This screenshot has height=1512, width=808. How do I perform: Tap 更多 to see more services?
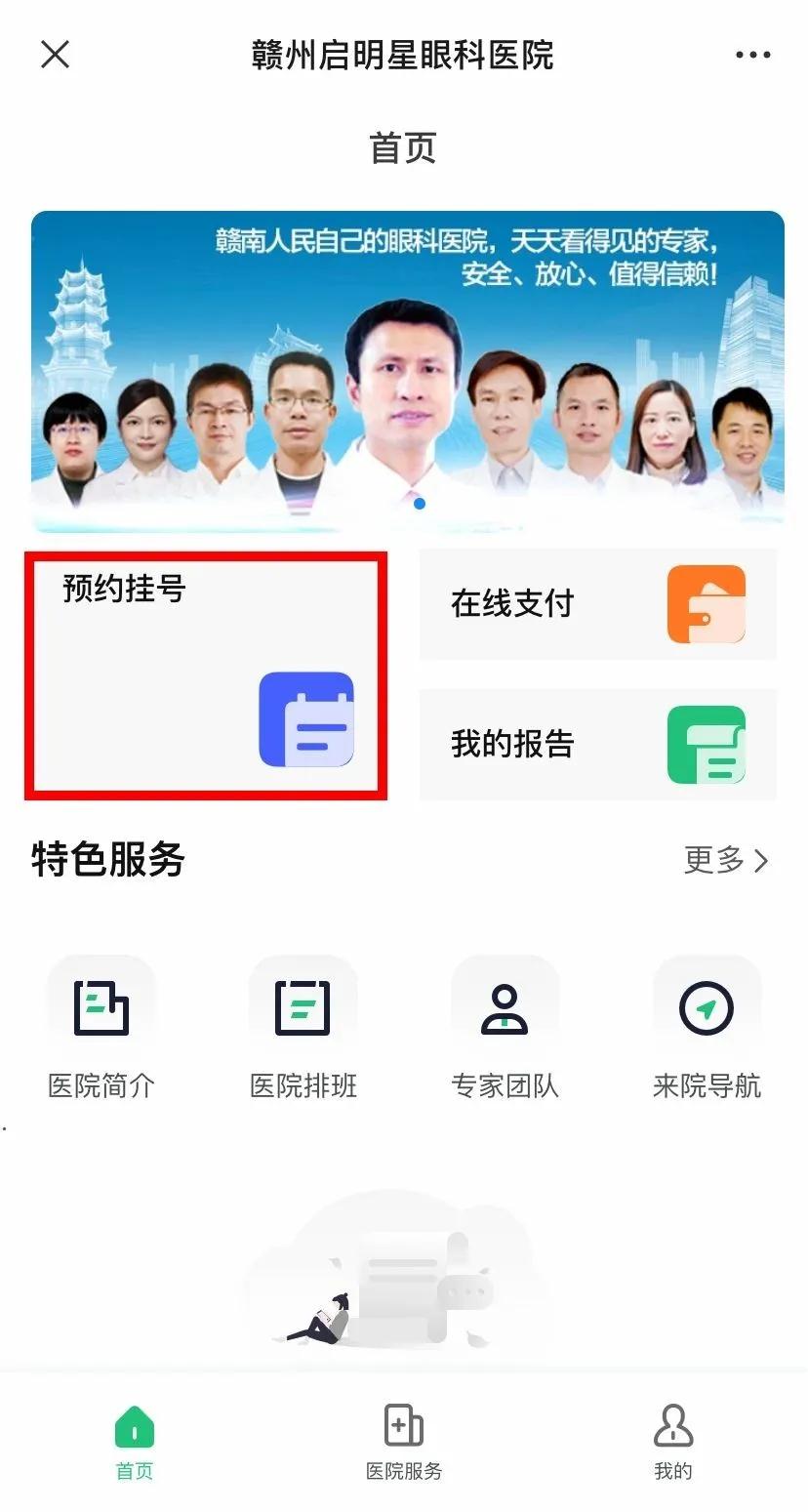pos(726,860)
